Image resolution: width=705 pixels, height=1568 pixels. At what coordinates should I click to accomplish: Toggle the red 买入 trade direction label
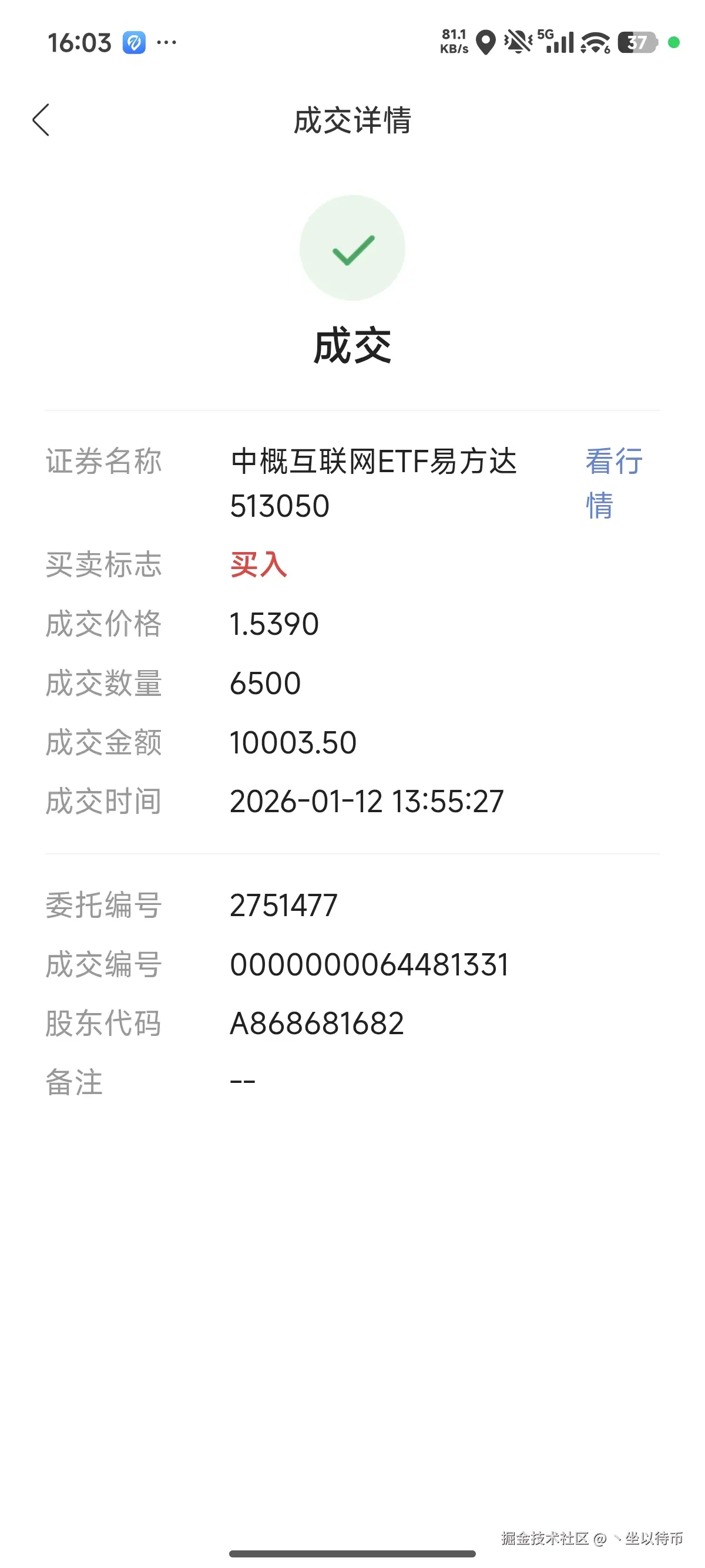257,566
